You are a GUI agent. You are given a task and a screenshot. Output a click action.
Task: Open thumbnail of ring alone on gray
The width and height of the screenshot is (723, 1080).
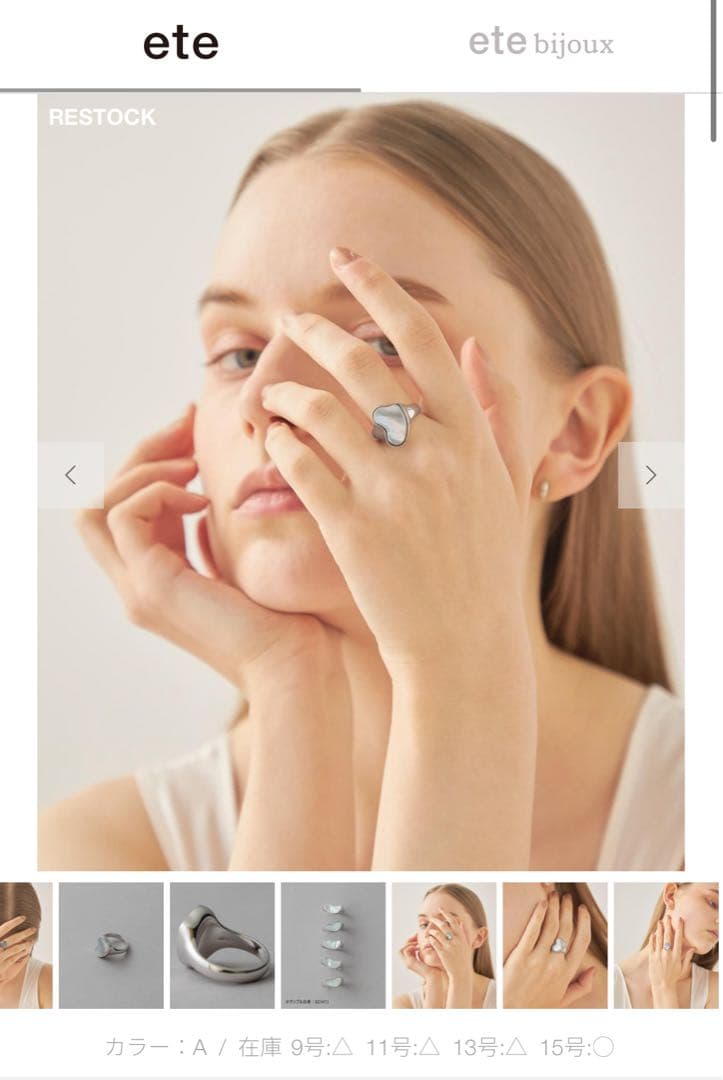[x=111, y=945]
